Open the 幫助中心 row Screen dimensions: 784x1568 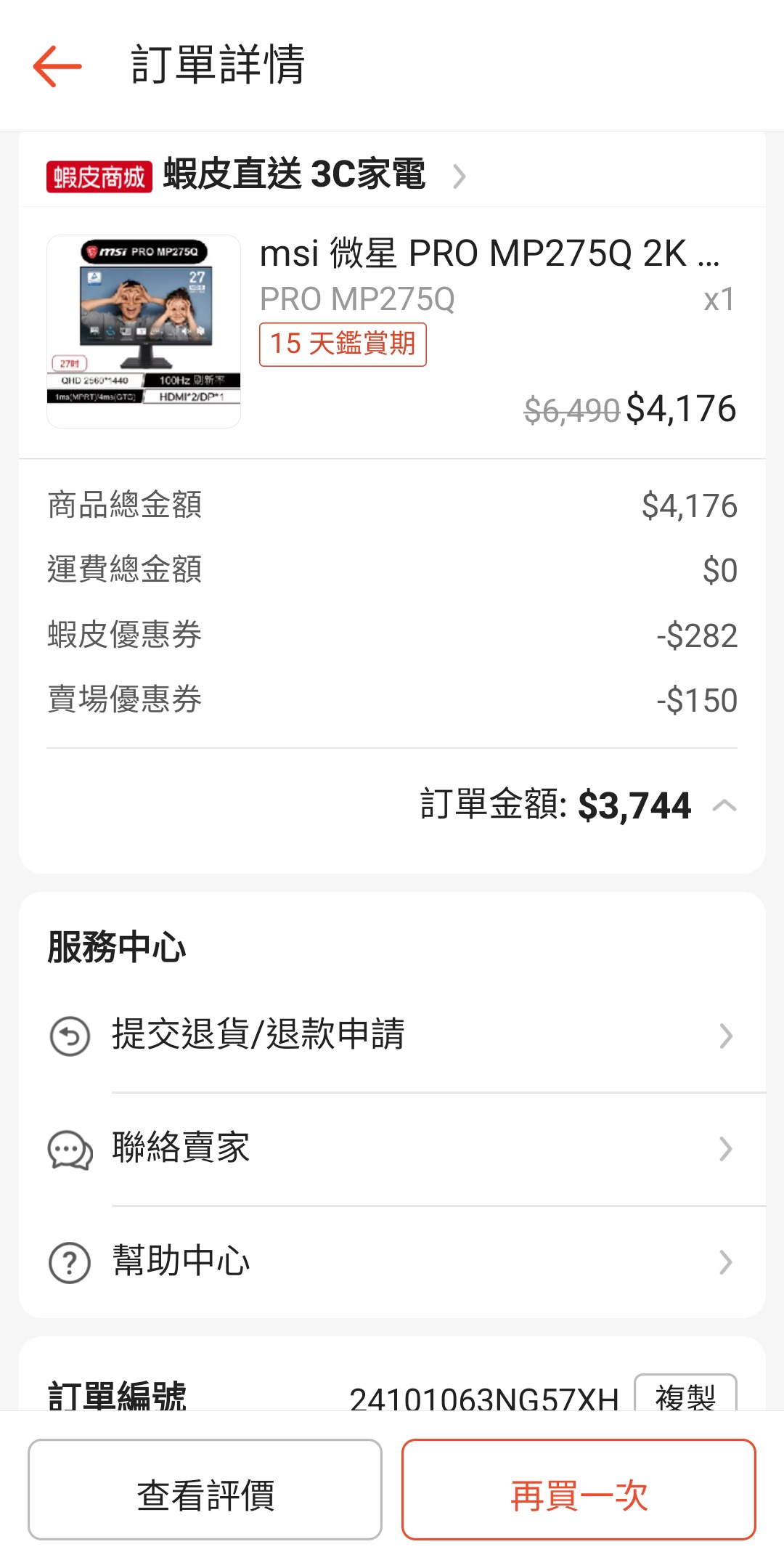tap(392, 1262)
